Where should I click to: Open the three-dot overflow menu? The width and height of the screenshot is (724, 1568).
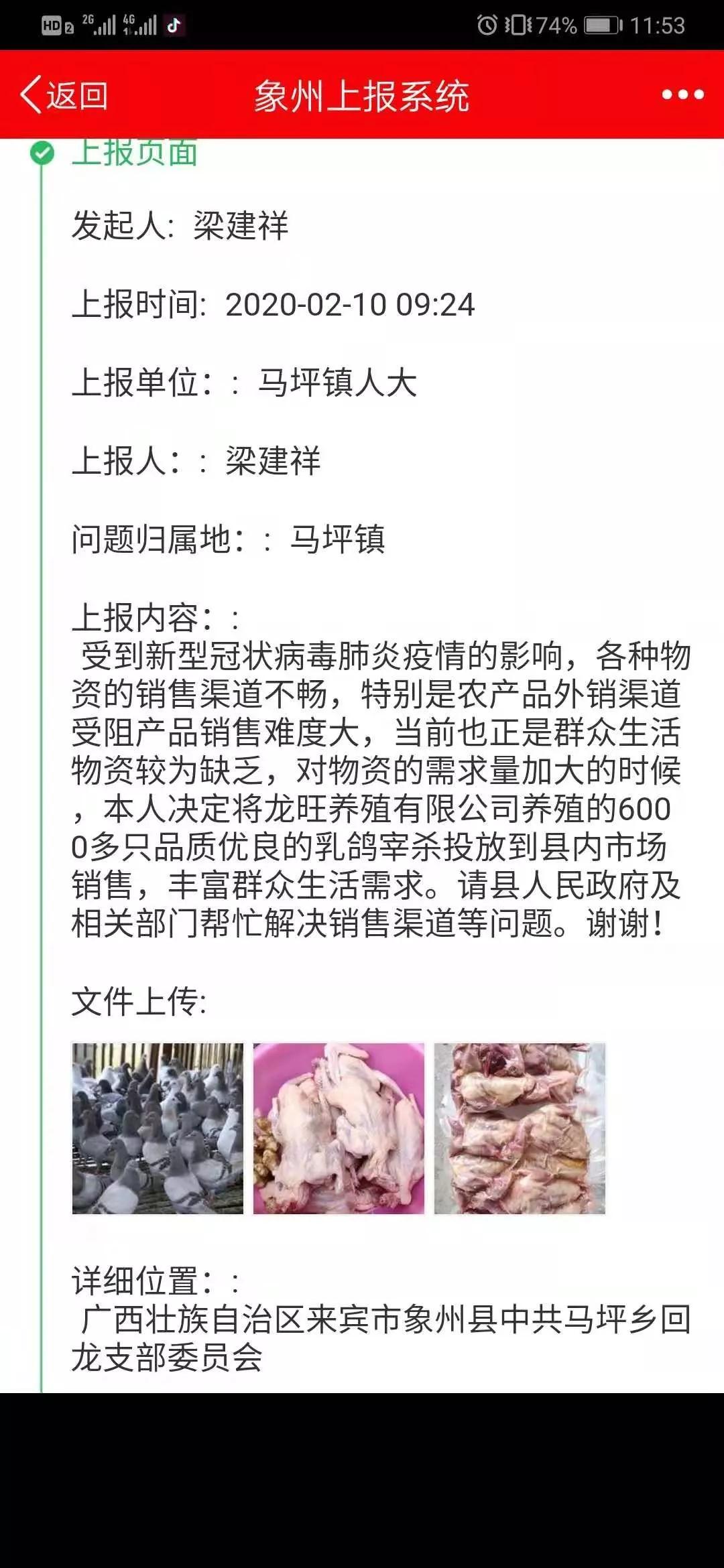coord(682,95)
